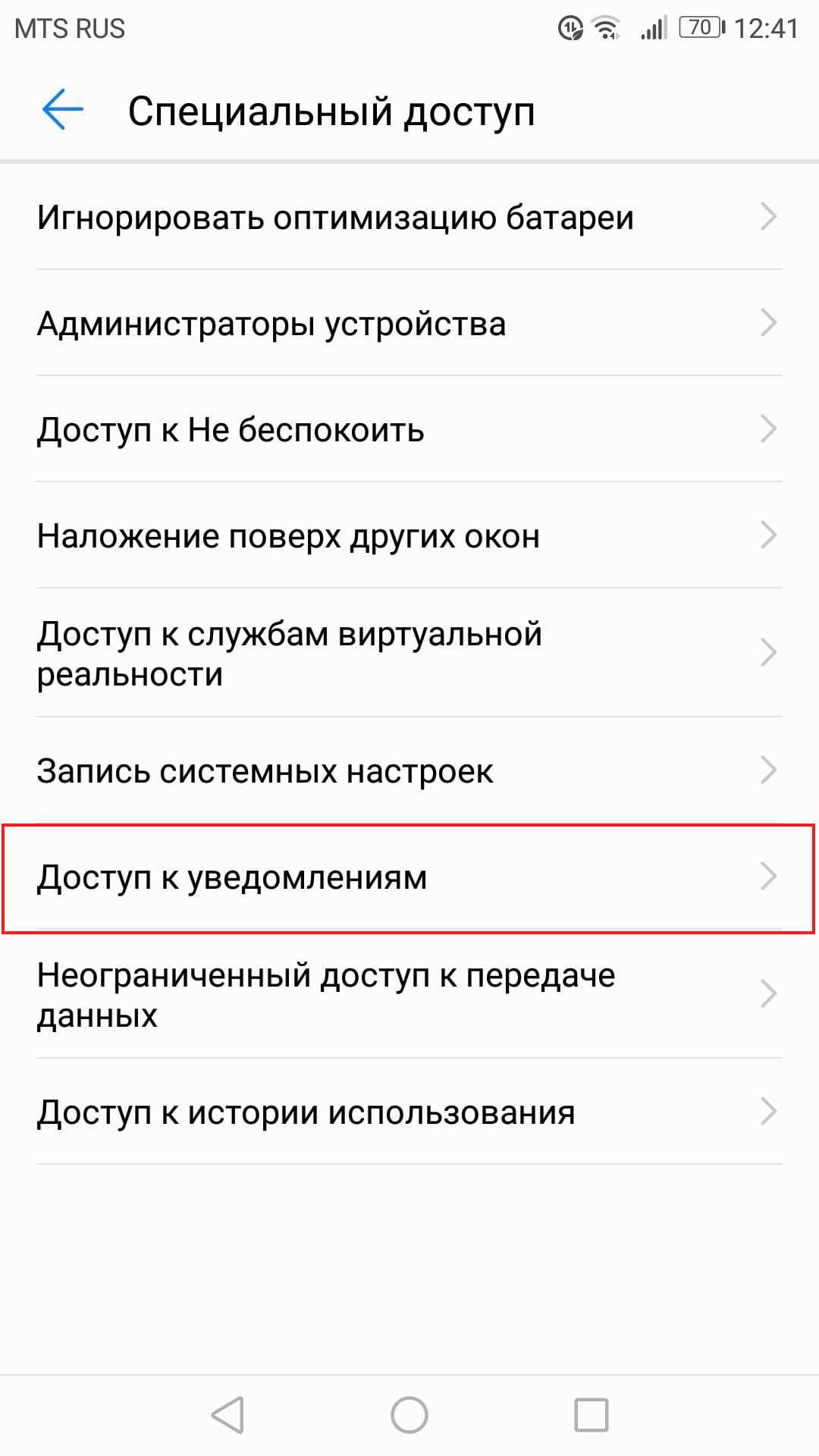Open recent apps from navigation bar
819x1456 pixels.
(x=591, y=1415)
